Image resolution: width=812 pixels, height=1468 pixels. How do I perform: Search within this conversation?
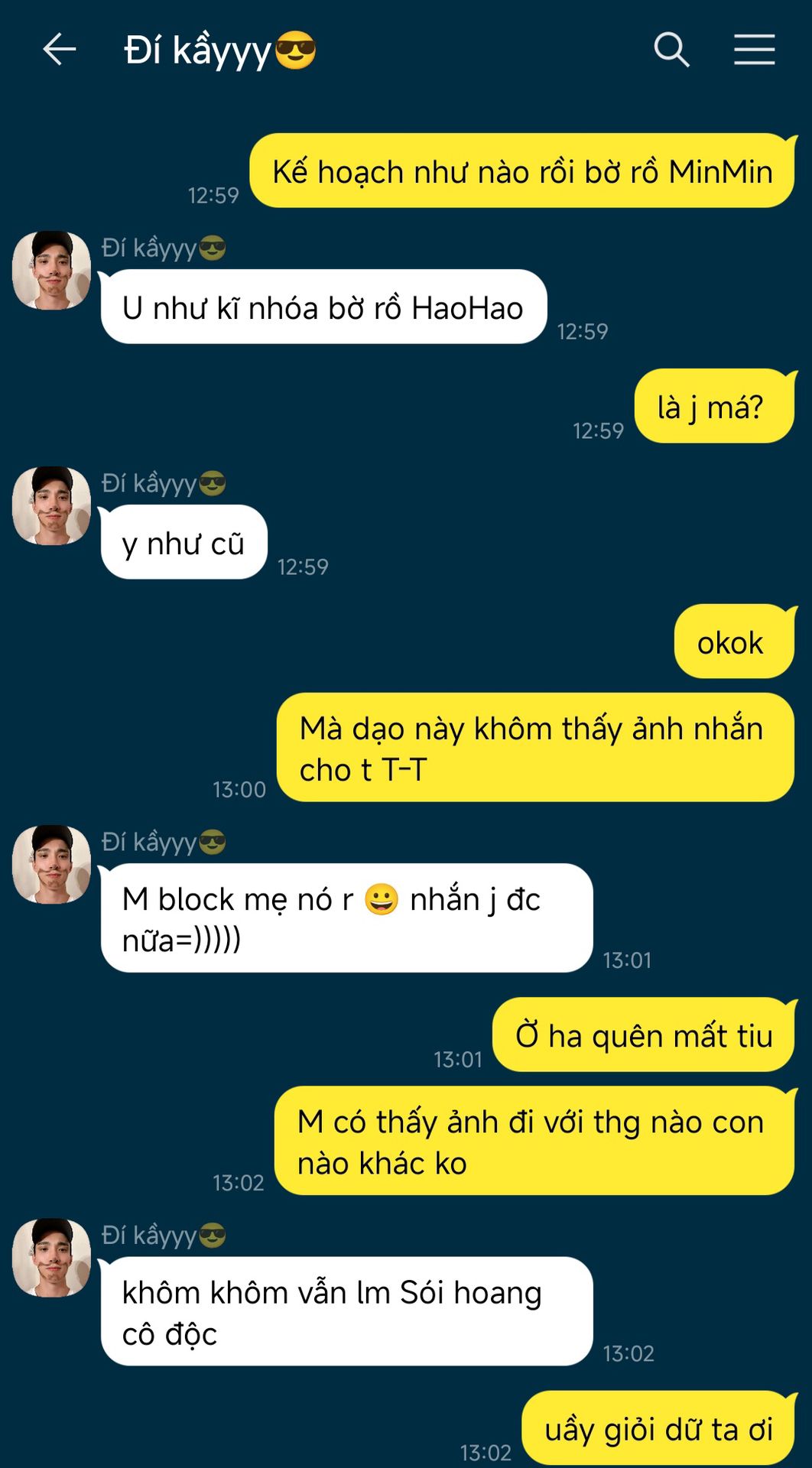click(671, 50)
